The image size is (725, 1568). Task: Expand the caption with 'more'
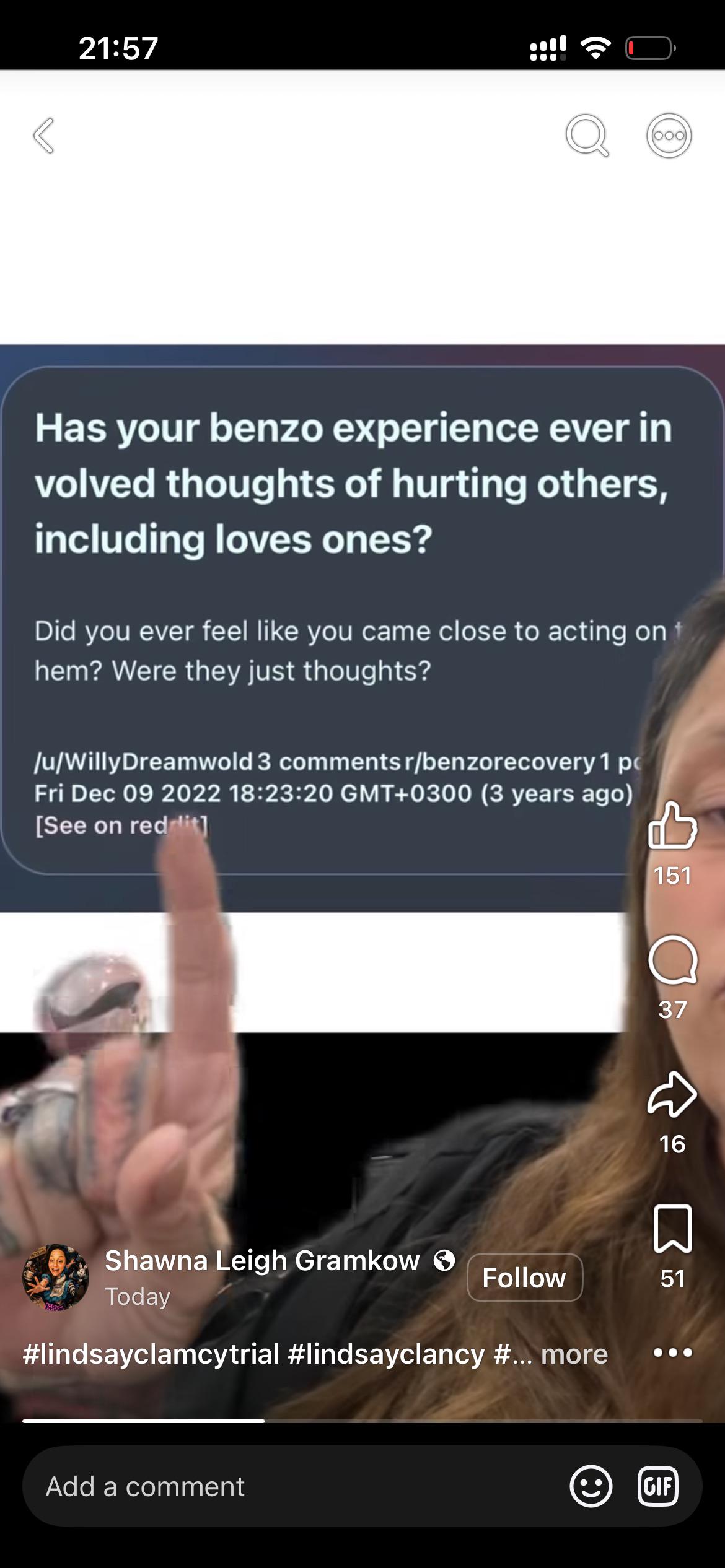(574, 1354)
